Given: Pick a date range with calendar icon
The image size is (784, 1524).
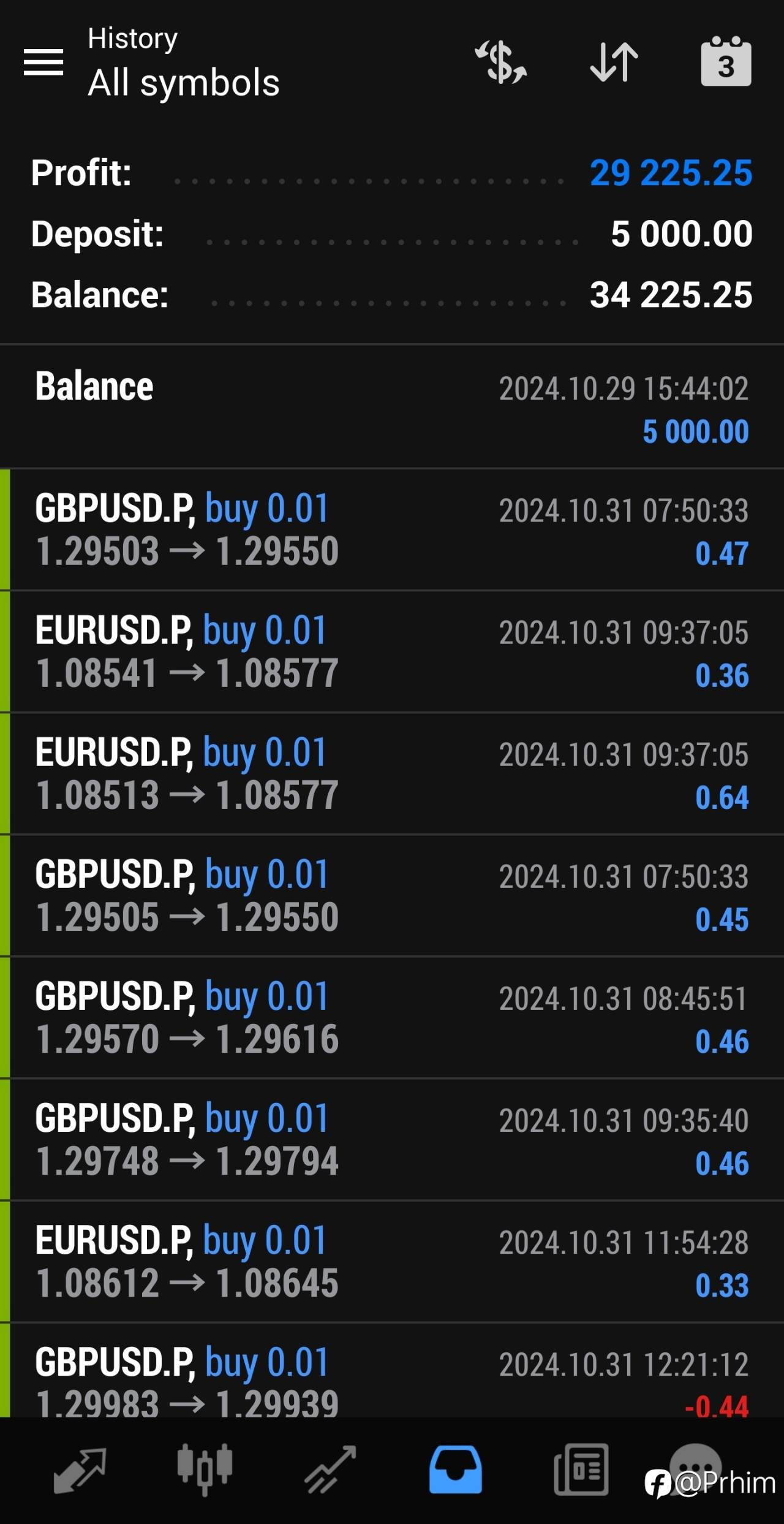Looking at the screenshot, I should pos(726,62).
